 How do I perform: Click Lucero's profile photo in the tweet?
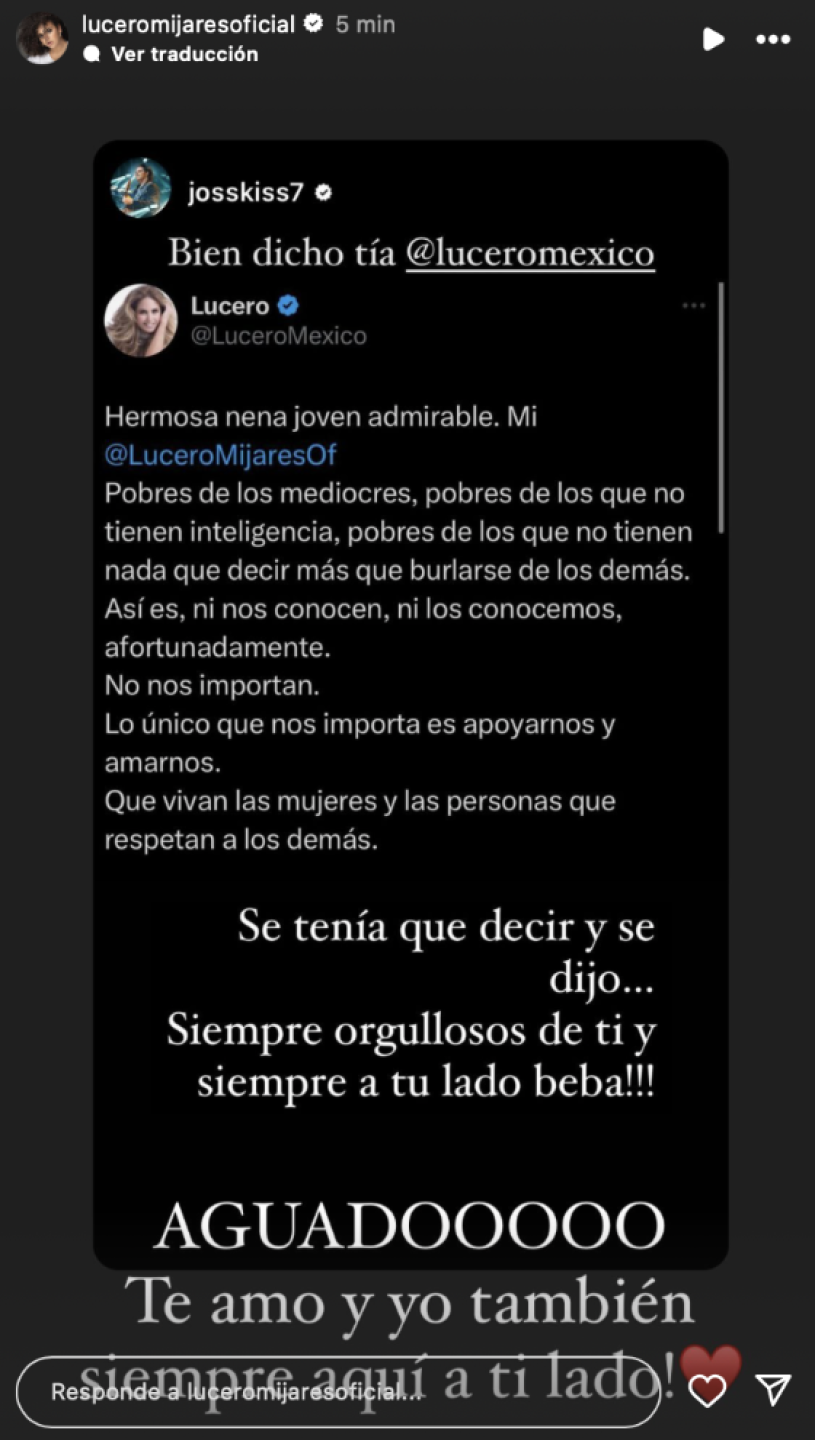pyautogui.click(x=141, y=322)
